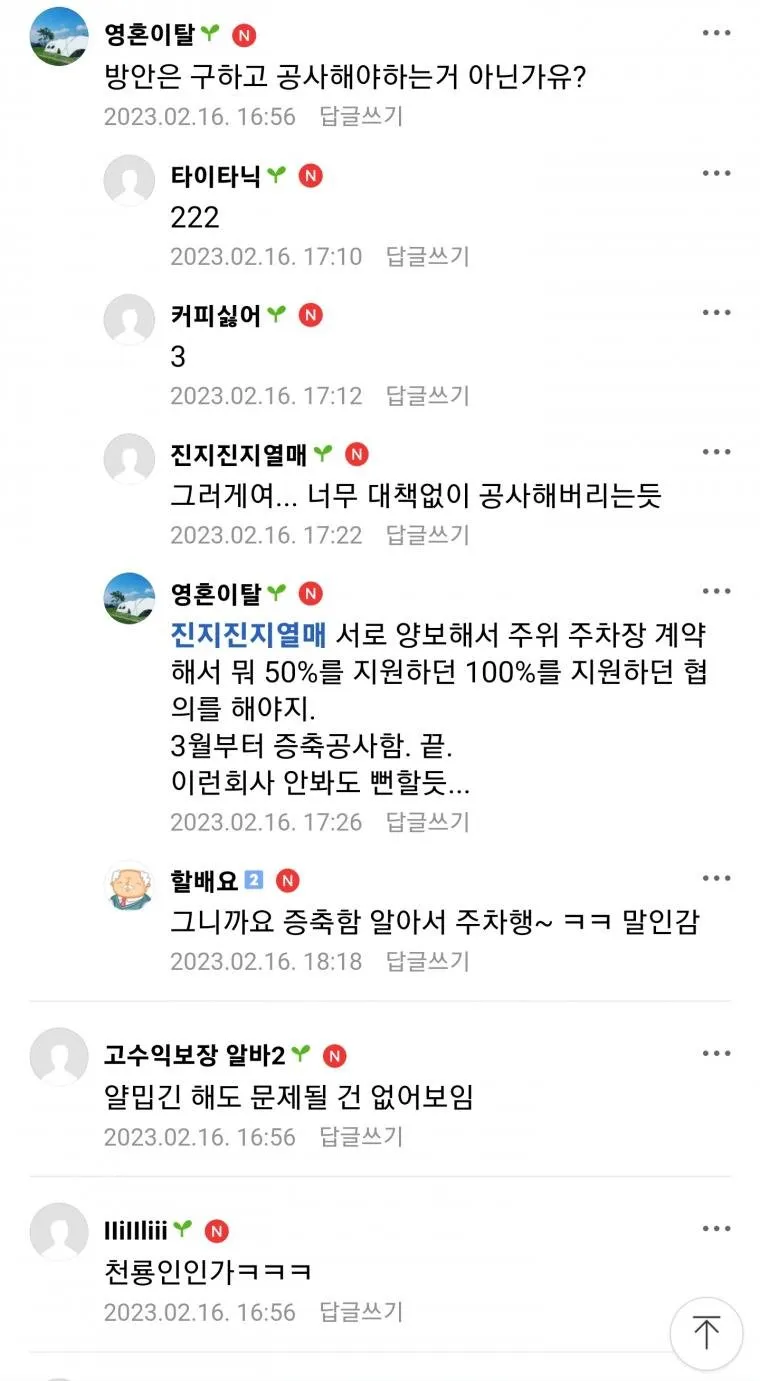Reply to the 천룡인인가 comment
760x1381 pixels.
pyautogui.click(x=361, y=1311)
